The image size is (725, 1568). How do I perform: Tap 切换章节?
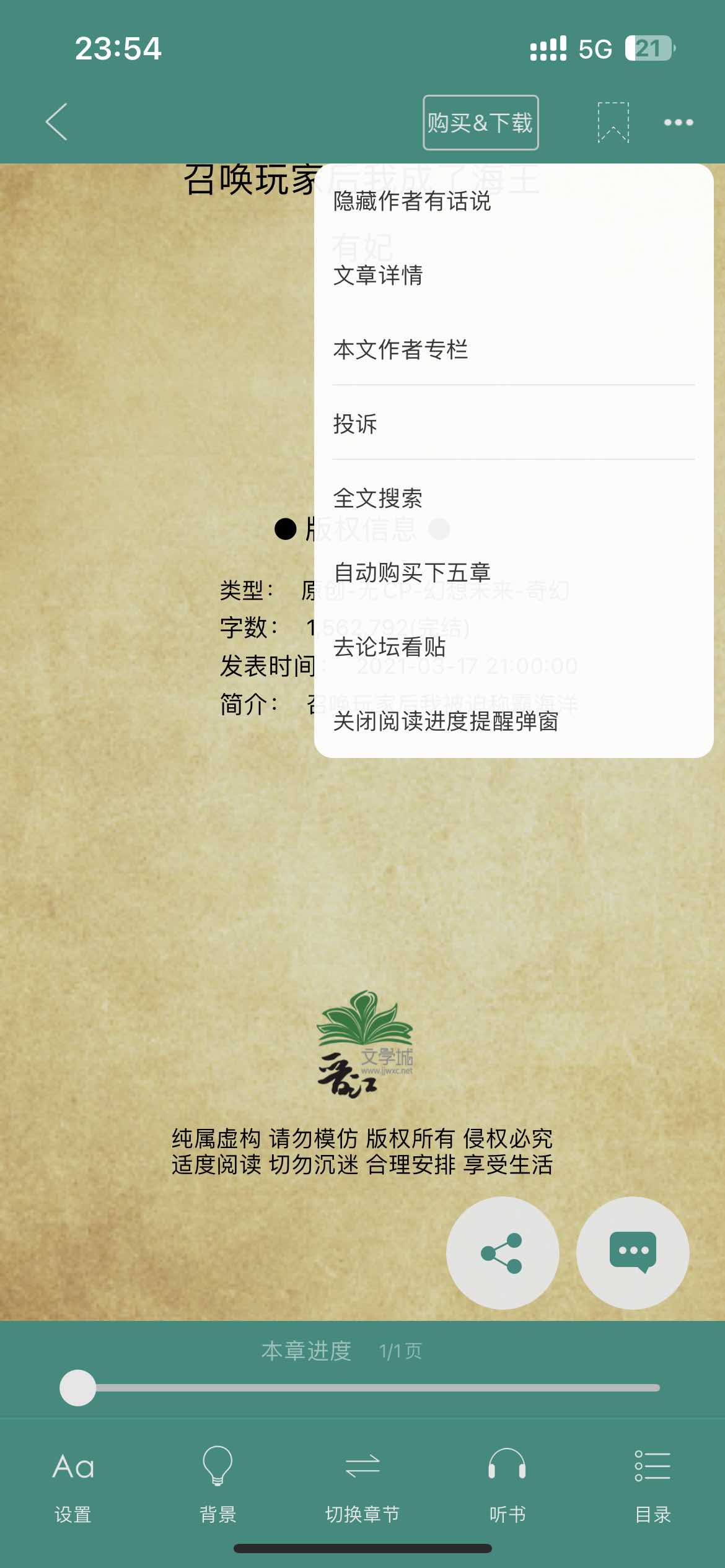click(x=362, y=1483)
